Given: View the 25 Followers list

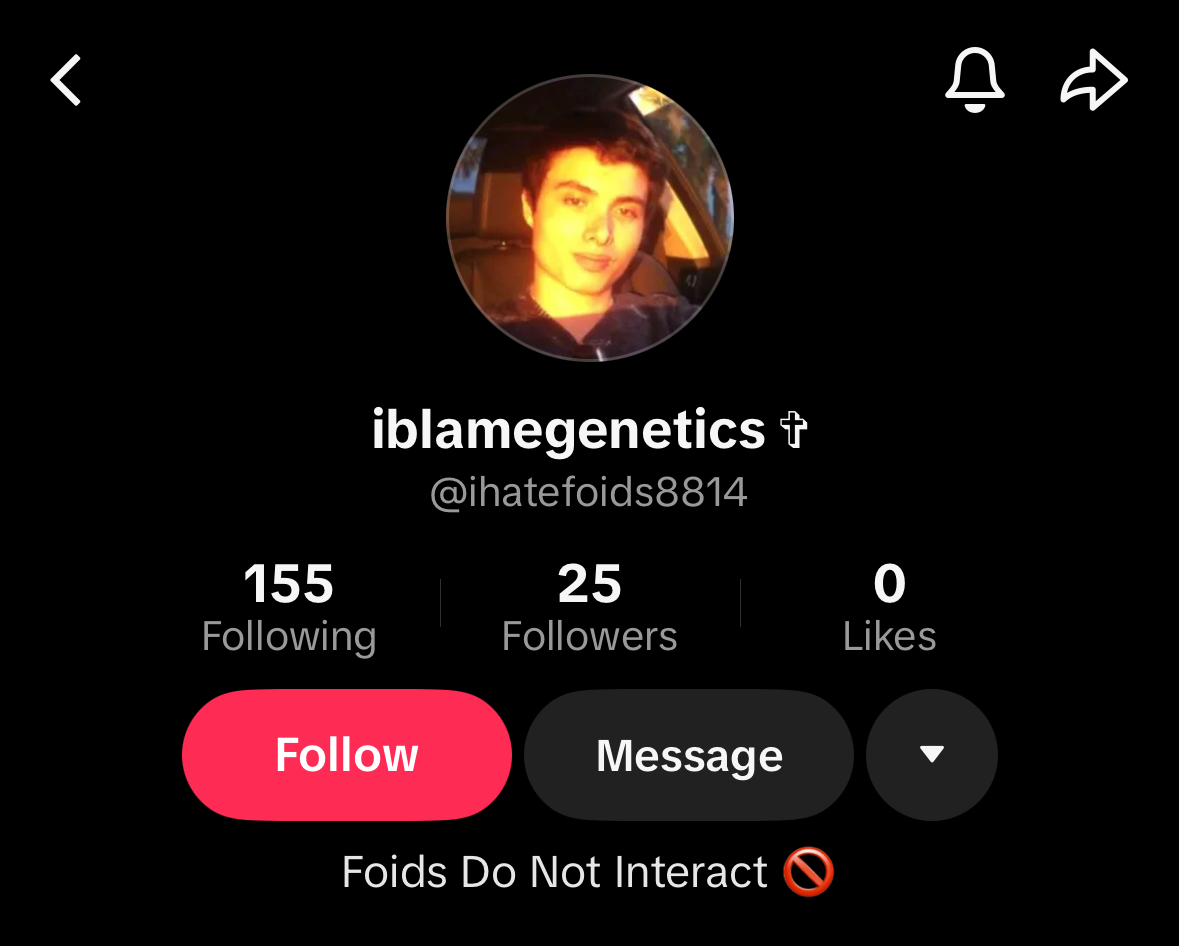Looking at the screenshot, I should coord(589,606).
